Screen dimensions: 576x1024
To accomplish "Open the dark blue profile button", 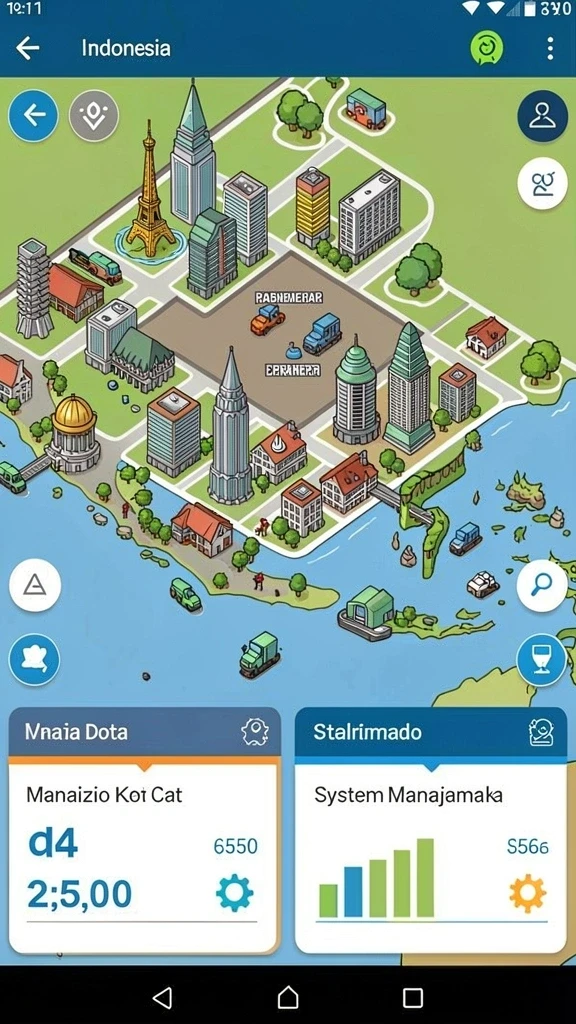I will [x=542, y=116].
